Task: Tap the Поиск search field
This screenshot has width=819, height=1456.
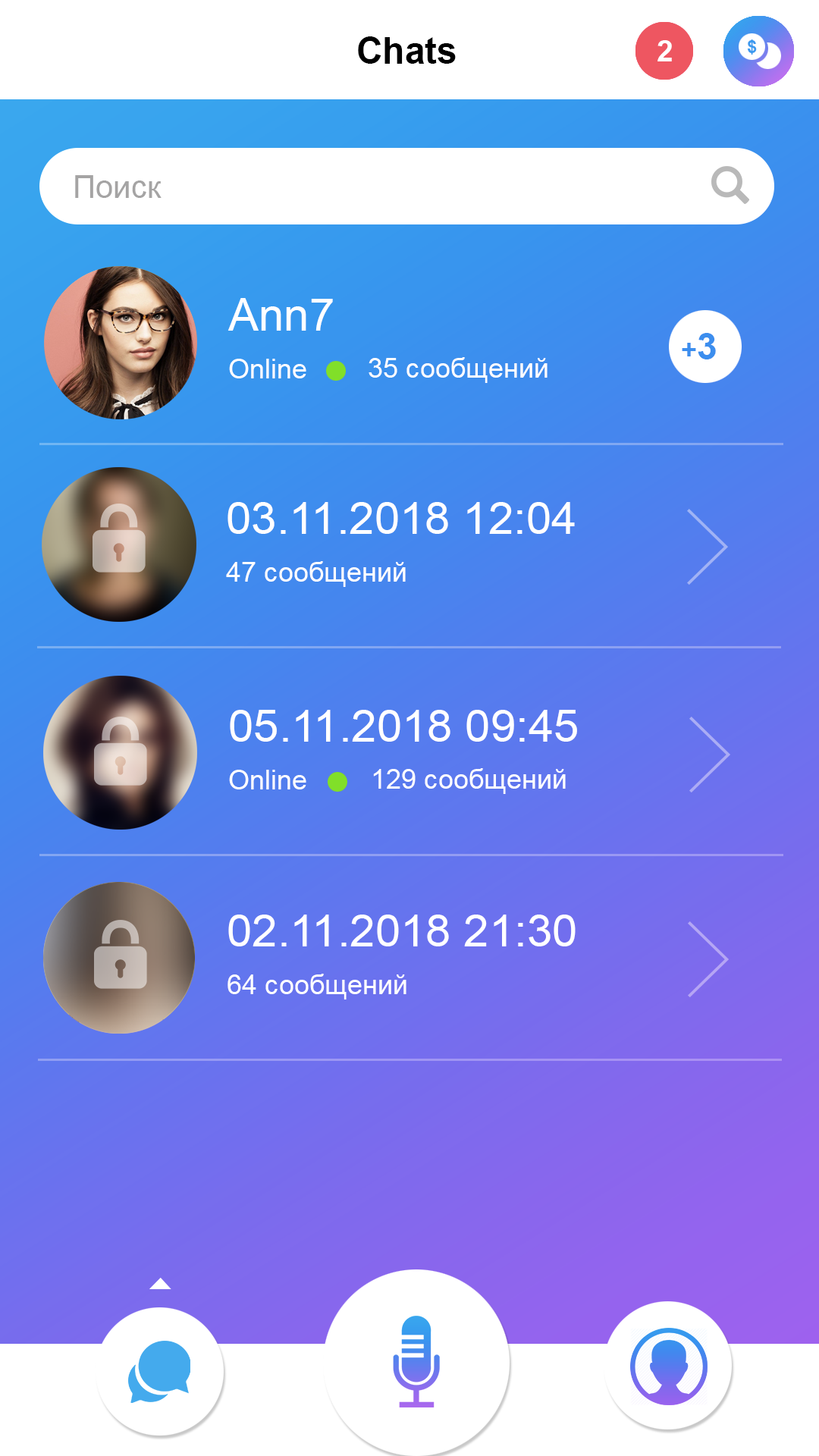Action: (x=364, y=187)
